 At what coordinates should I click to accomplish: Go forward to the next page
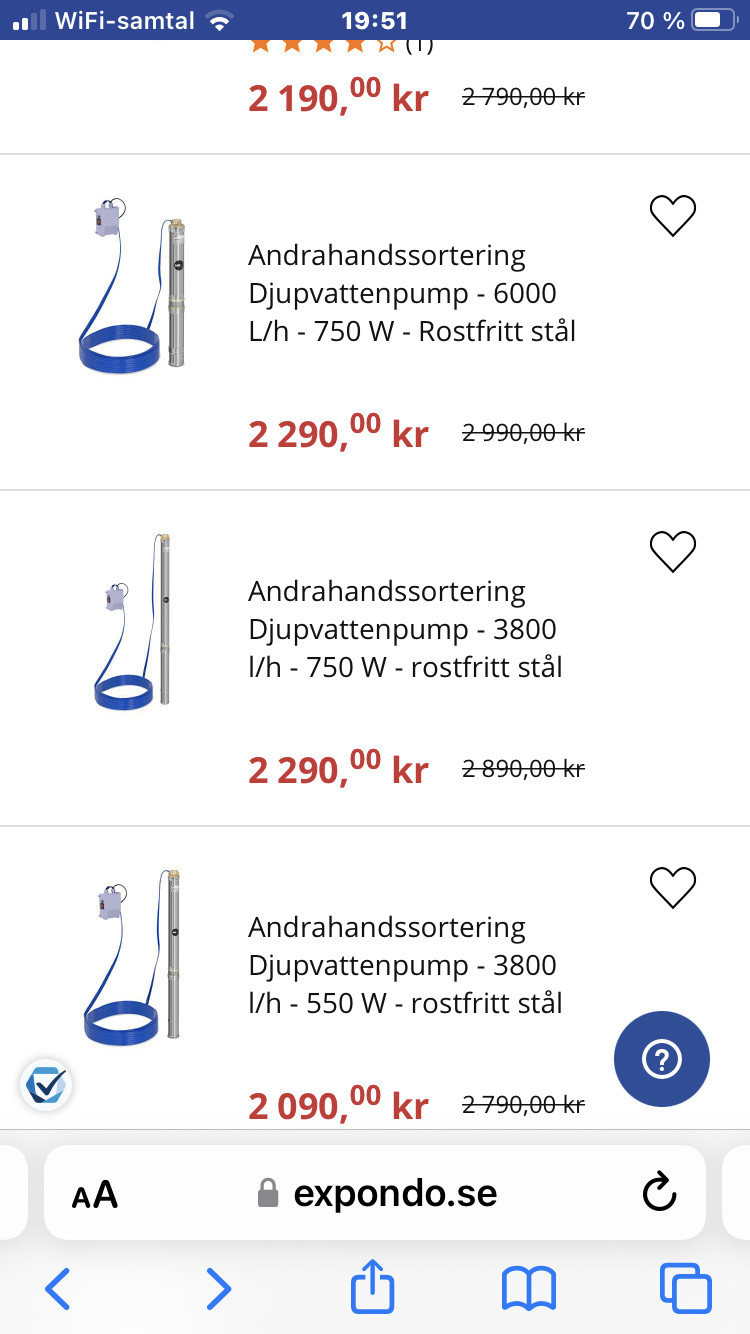218,1288
